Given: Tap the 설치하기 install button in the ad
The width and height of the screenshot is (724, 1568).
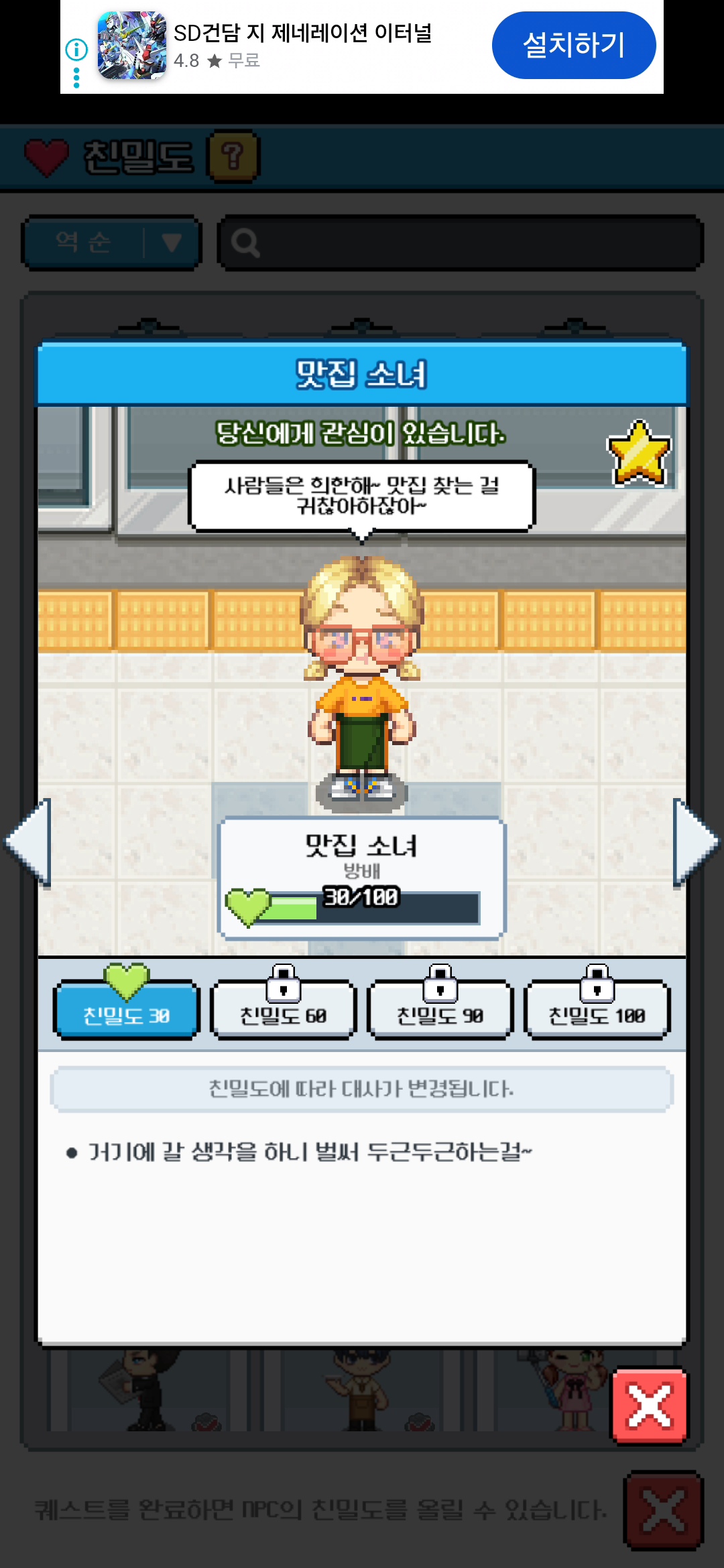Looking at the screenshot, I should pos(573,46).
